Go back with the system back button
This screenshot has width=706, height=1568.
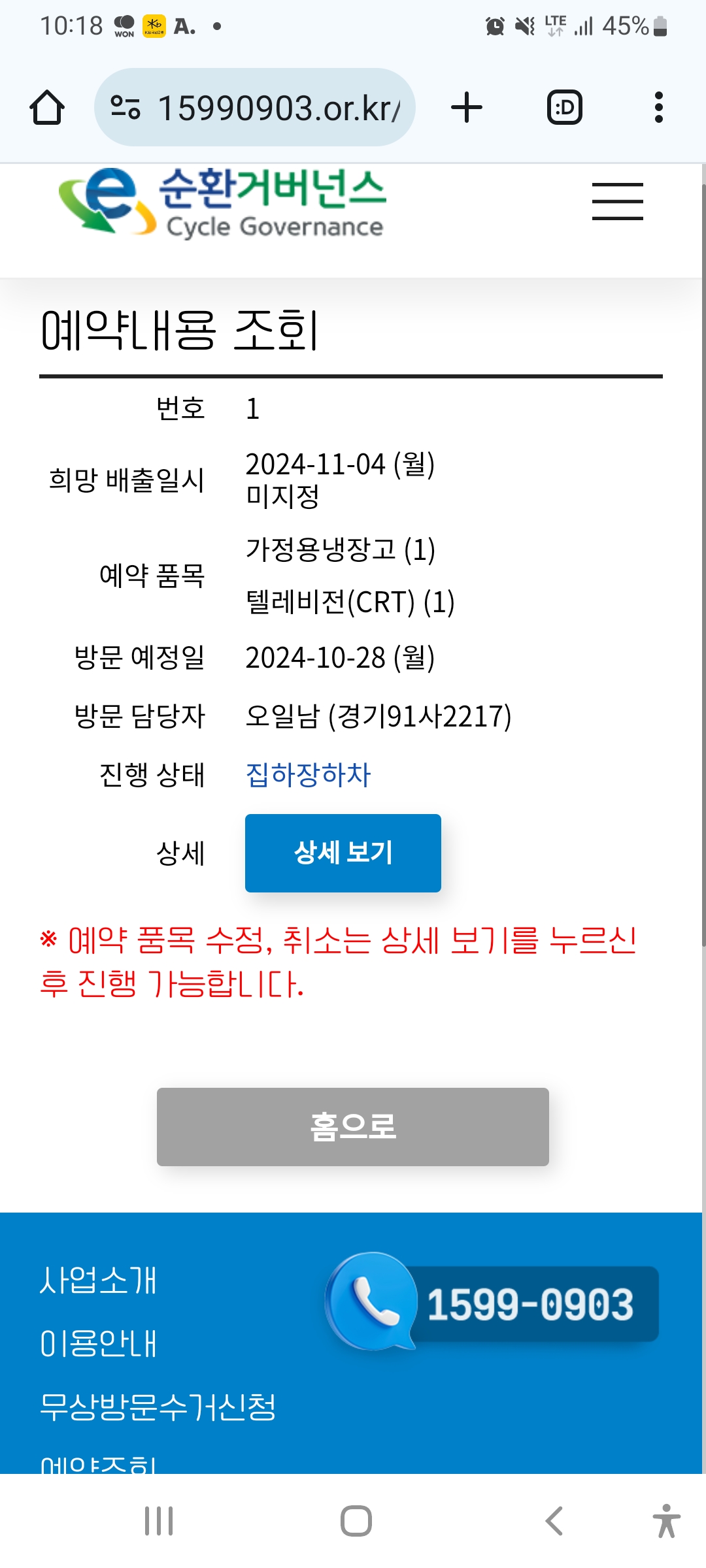[554, 1521]
